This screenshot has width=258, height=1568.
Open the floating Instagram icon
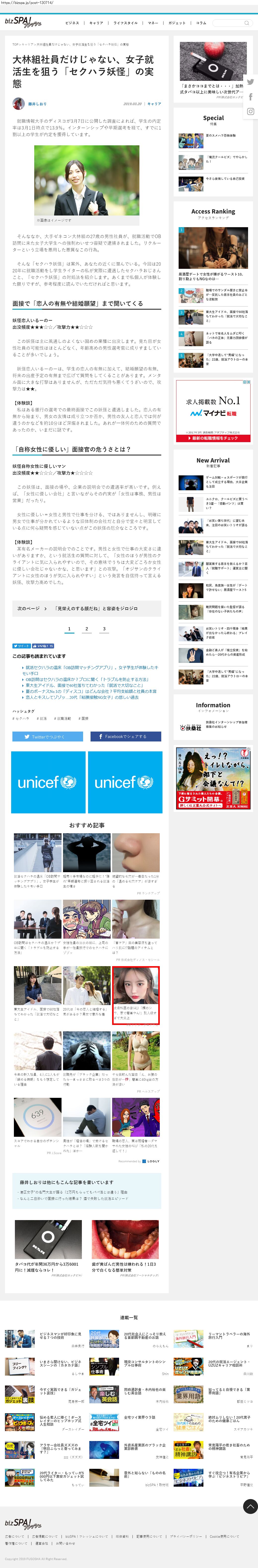click(250, 111)
